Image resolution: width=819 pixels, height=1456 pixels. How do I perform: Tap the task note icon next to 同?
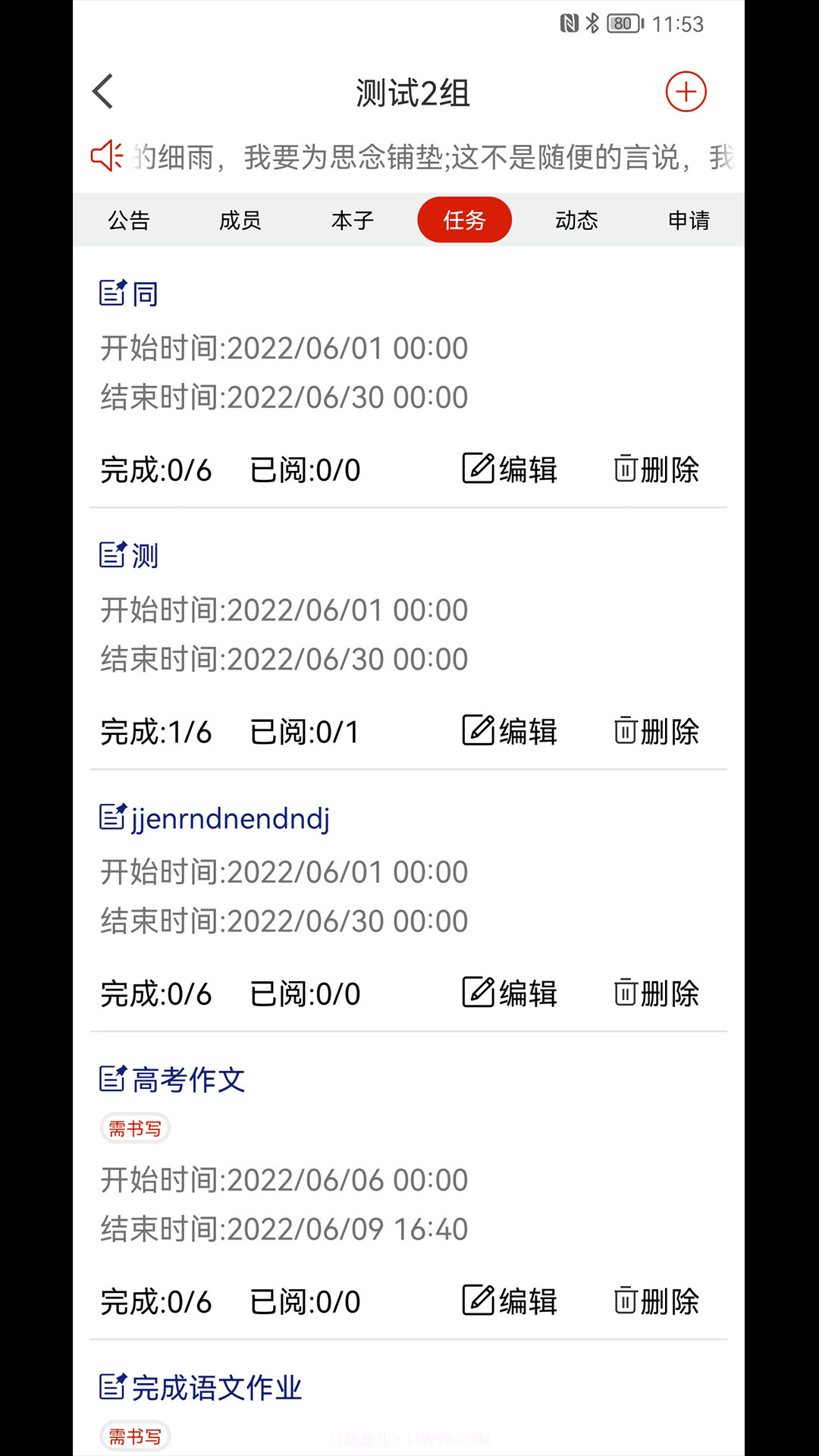114,293
